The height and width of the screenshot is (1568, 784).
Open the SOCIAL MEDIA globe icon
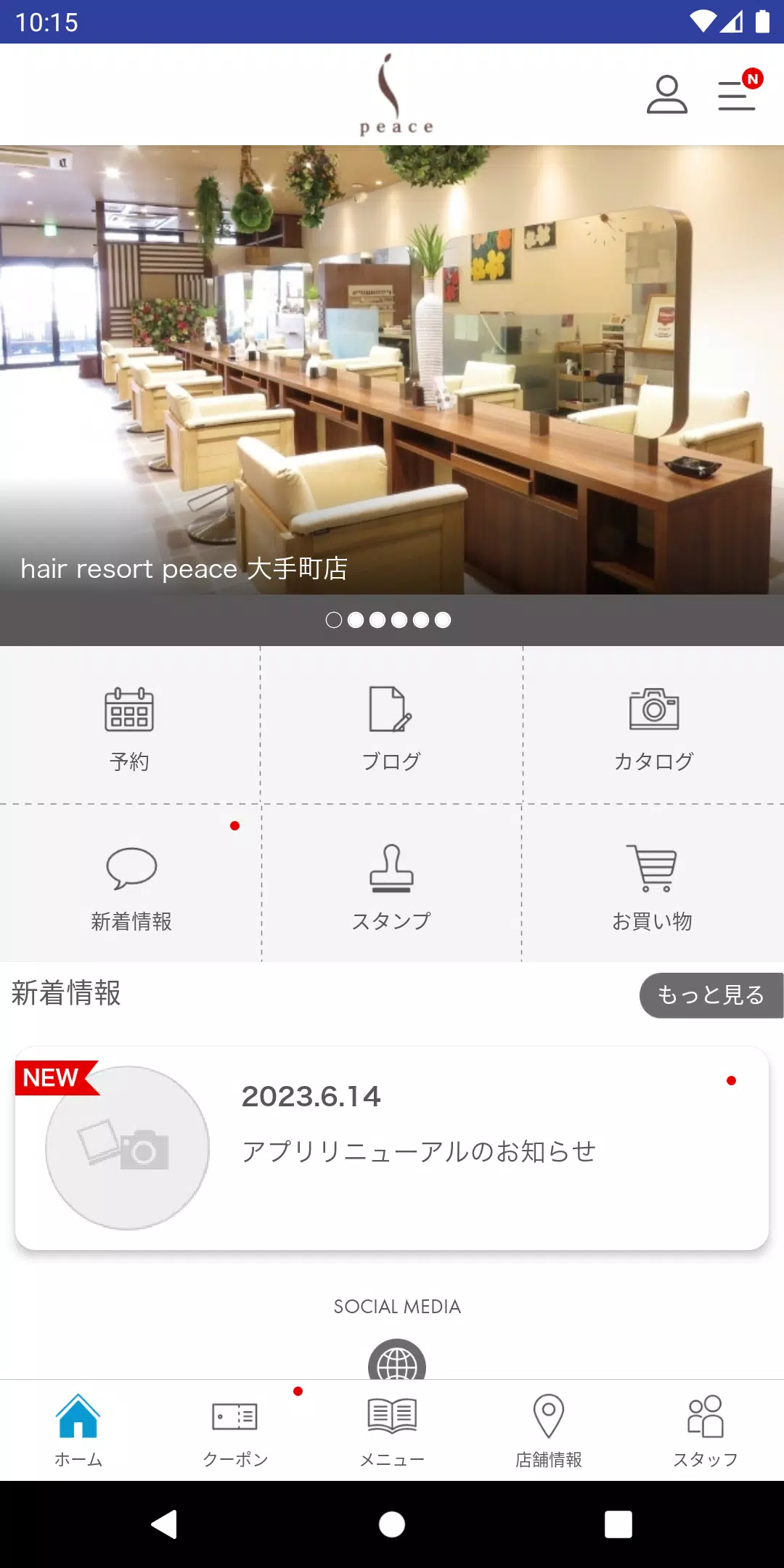tap(396, 1365)
